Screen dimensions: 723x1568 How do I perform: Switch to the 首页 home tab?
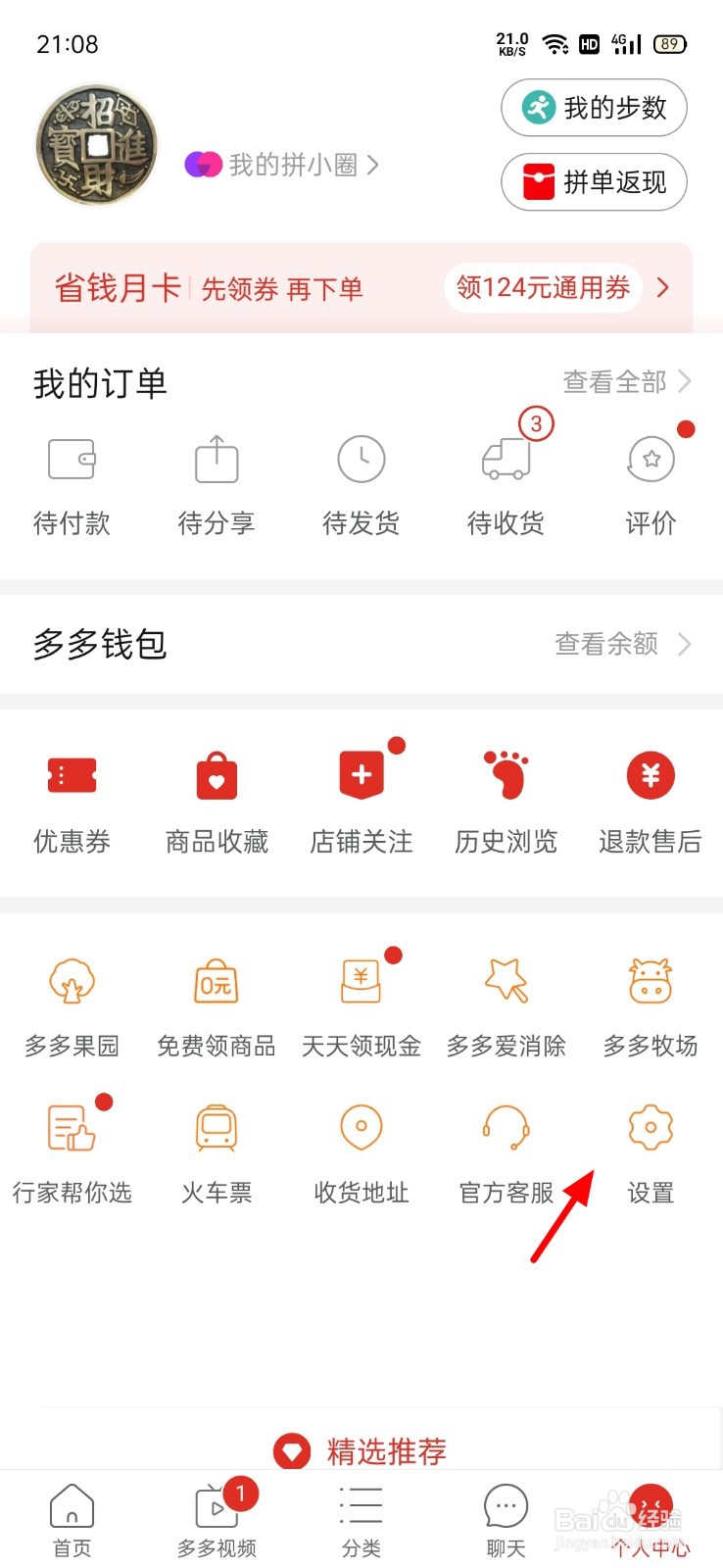click(x=72, y=1521)
